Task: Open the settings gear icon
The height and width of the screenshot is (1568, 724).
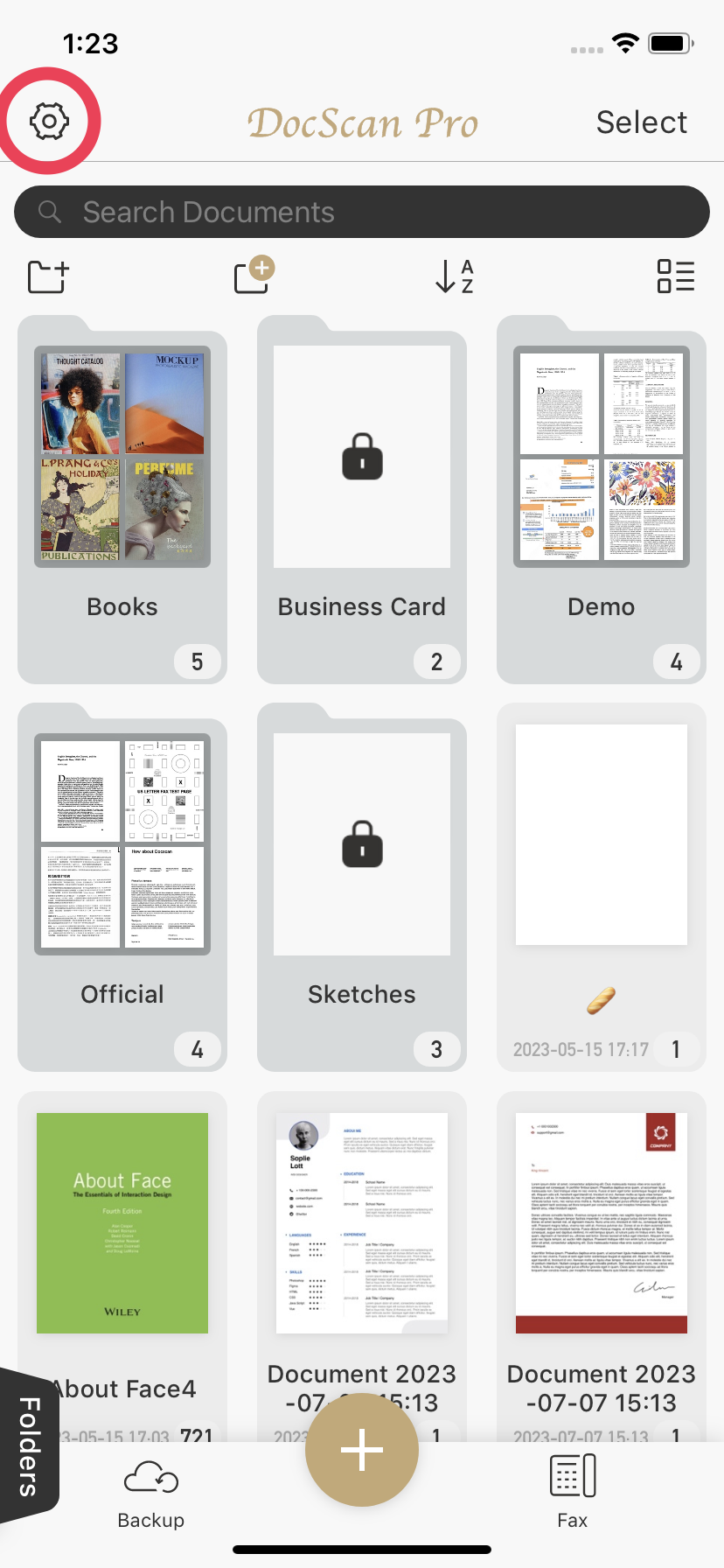Action: coord(49,121)
